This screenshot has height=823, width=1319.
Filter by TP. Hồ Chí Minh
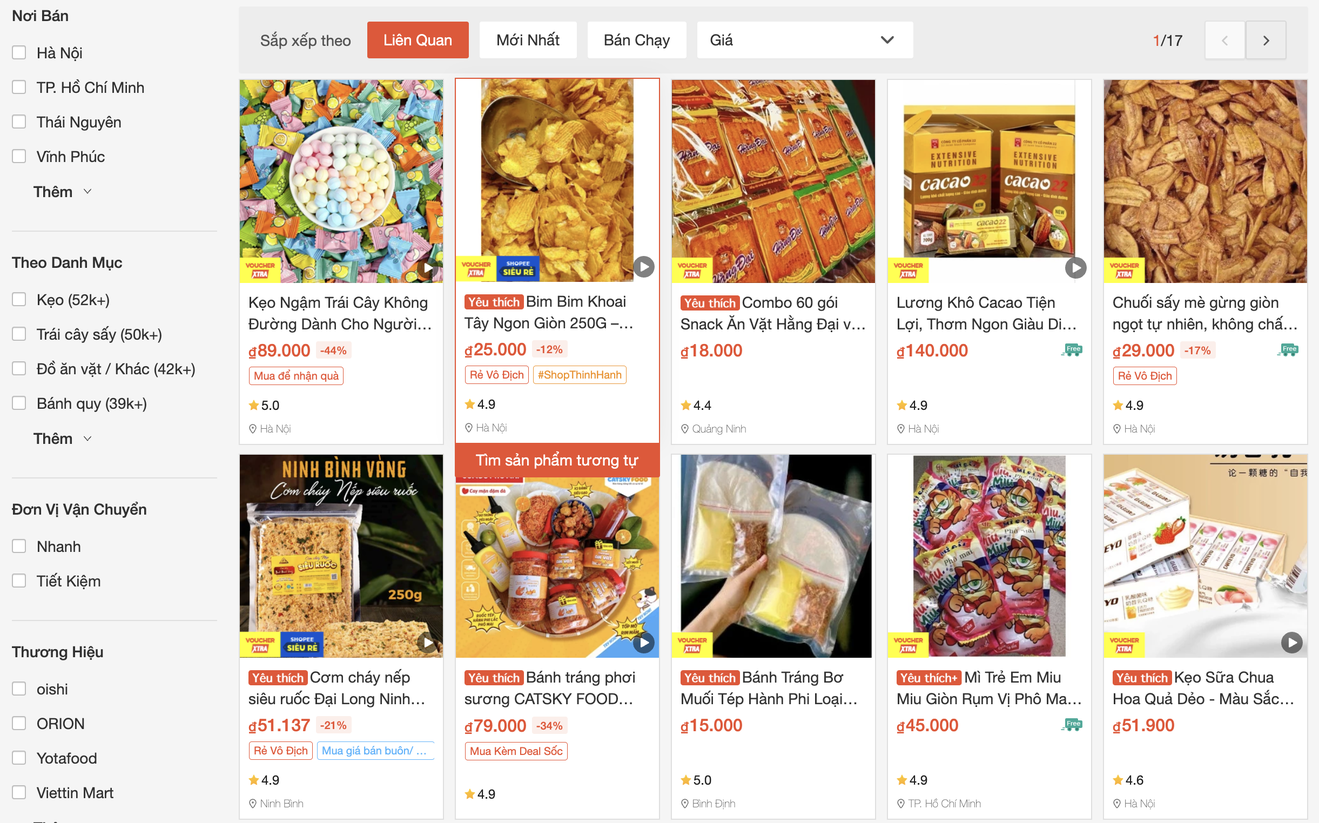click(x=19, y=88)
